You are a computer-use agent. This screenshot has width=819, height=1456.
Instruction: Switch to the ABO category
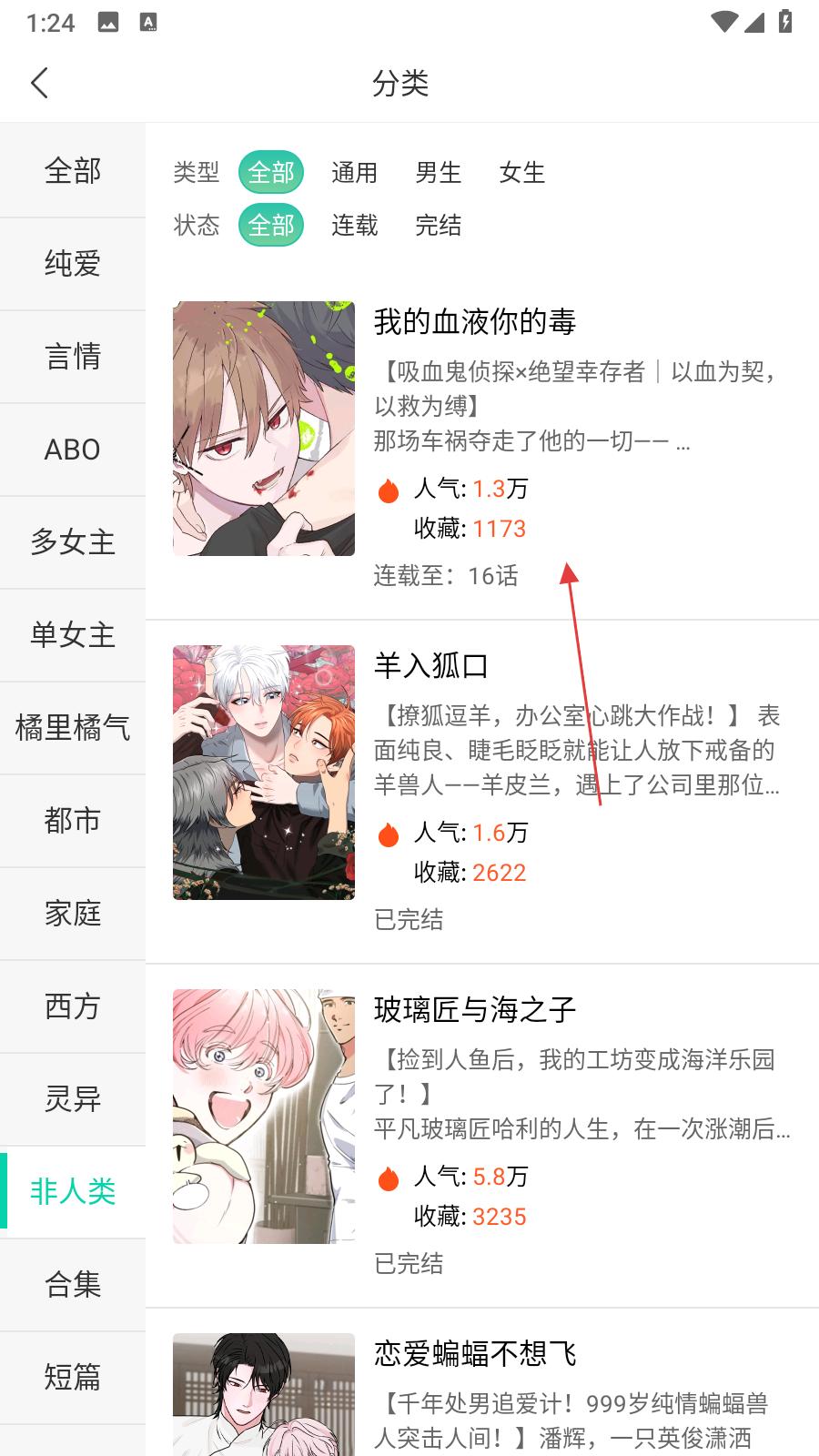click(x=73, y=450)
